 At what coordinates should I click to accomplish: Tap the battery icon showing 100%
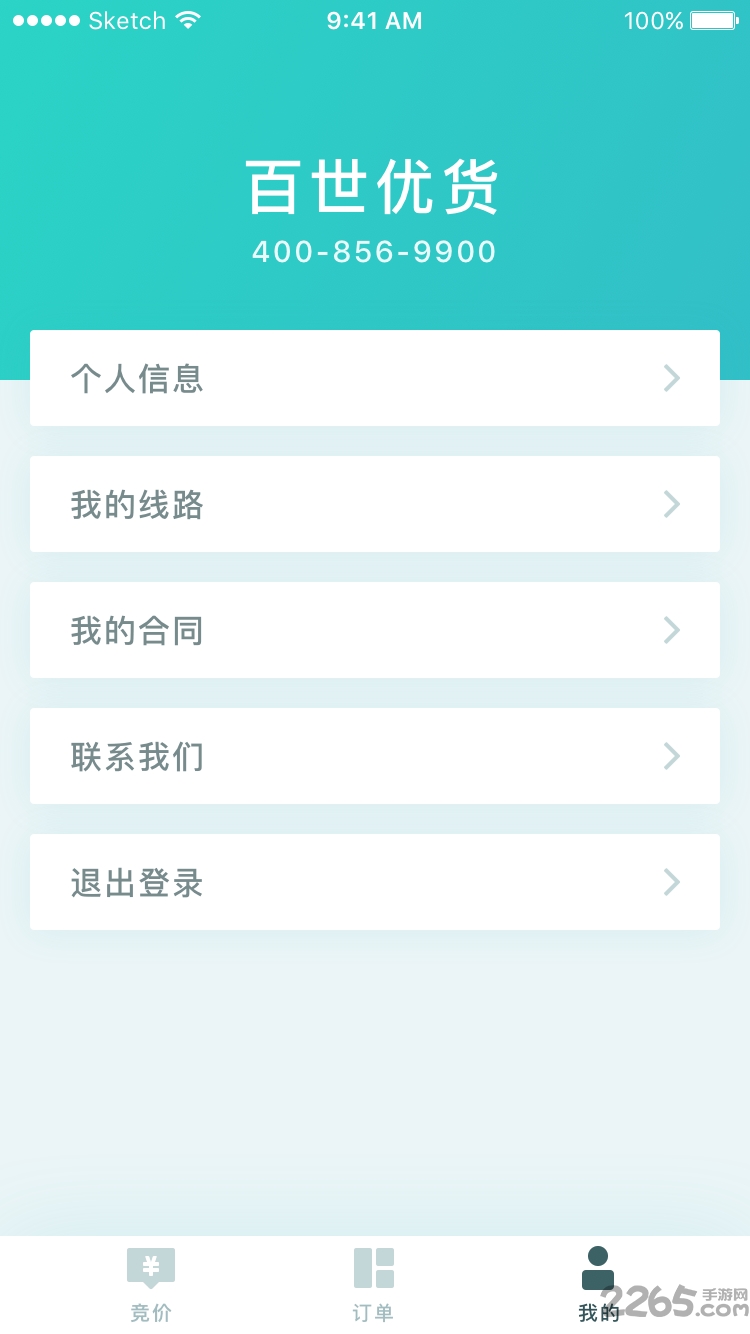point(712,19)
